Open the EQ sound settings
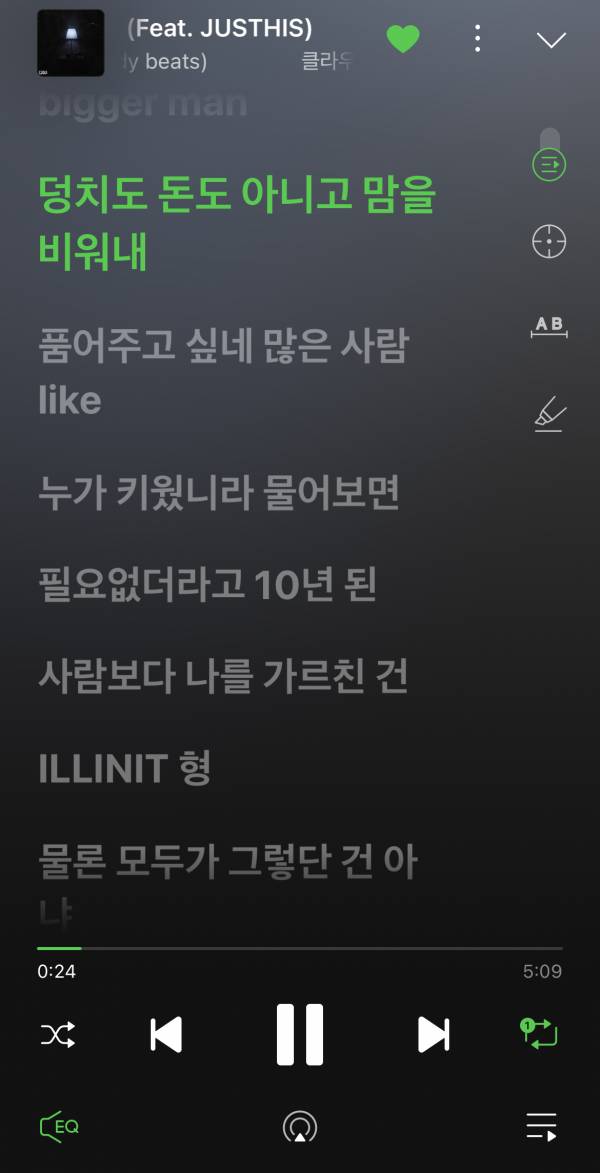 59,1127
